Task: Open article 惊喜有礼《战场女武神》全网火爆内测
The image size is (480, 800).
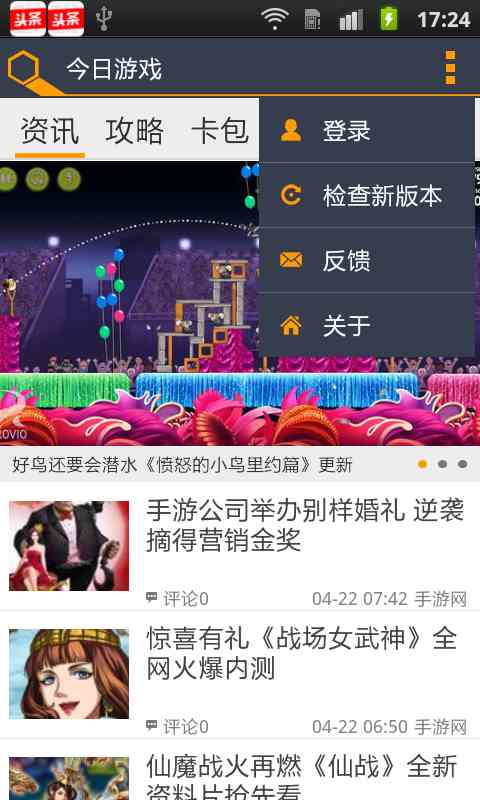Action: coord(240,674)
